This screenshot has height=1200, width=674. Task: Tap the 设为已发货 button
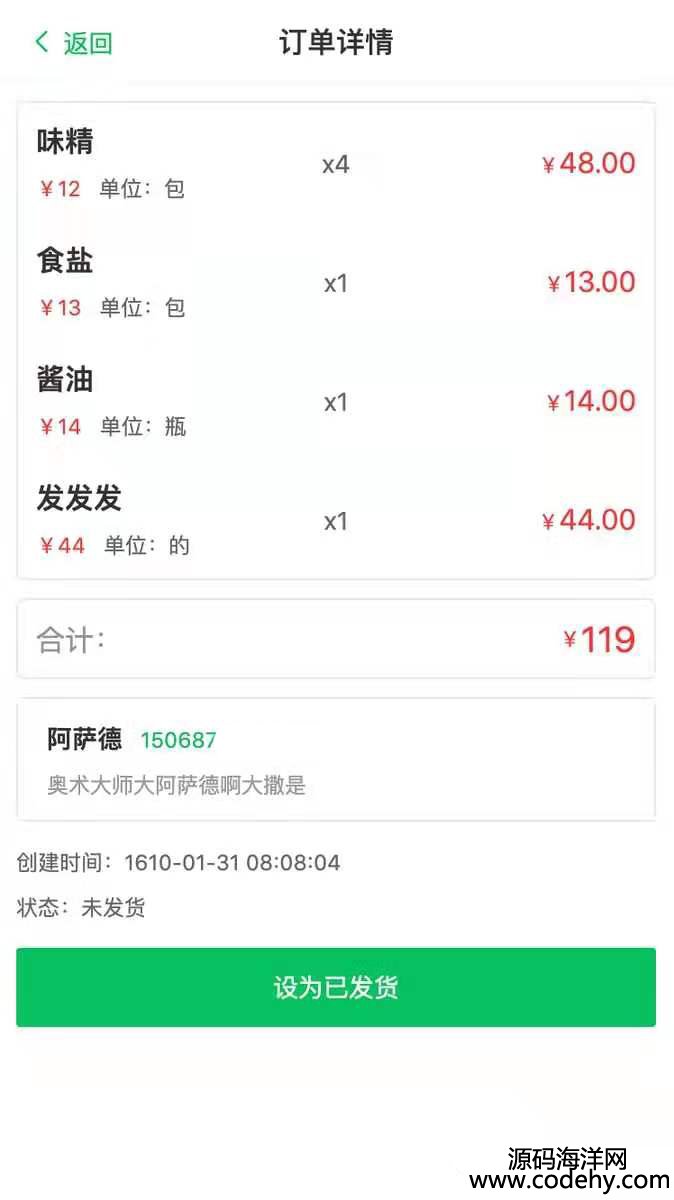pos(336,987)
